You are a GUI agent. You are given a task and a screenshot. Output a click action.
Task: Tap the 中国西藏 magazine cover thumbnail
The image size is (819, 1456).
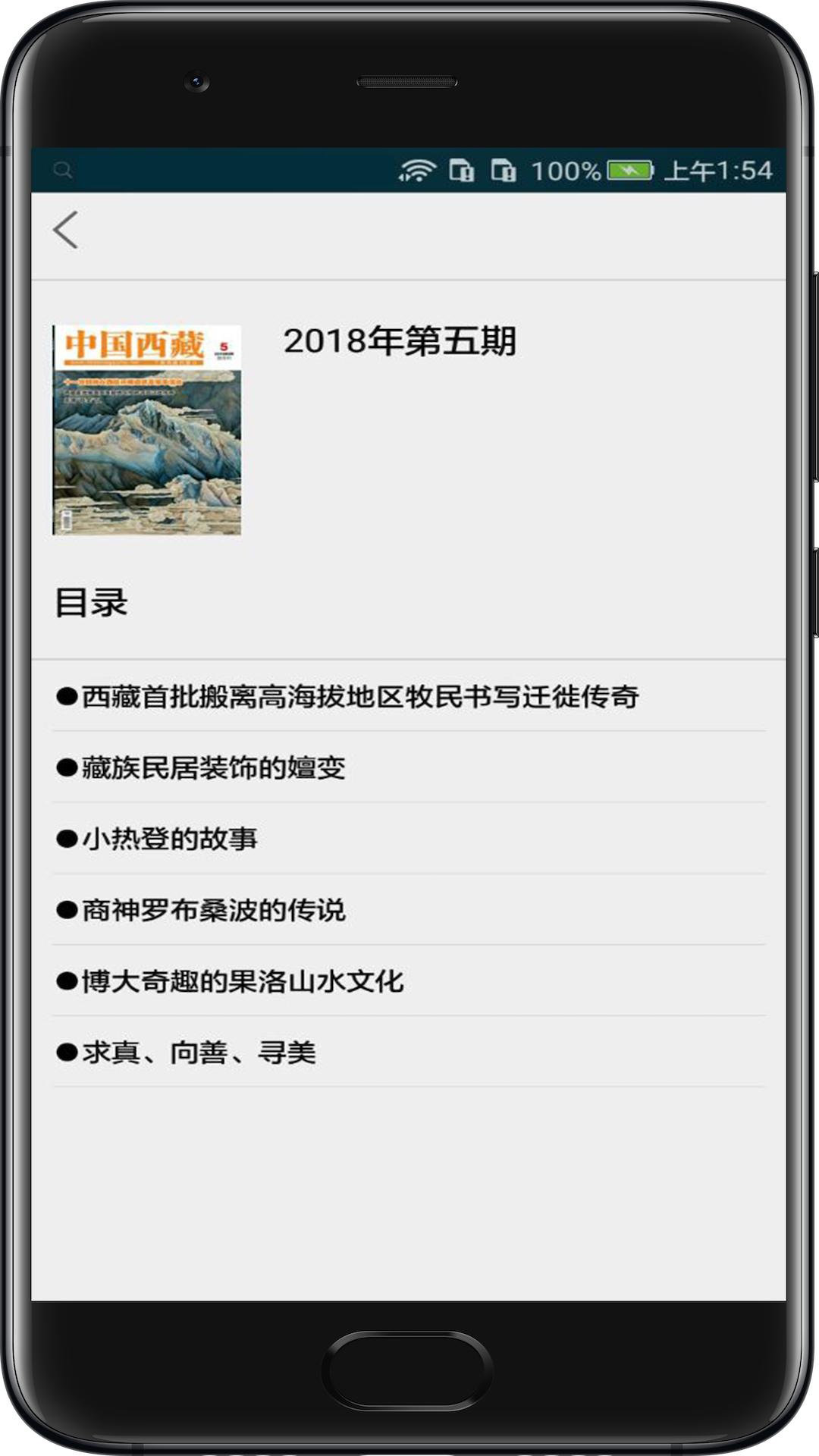[x=146, y=431]
